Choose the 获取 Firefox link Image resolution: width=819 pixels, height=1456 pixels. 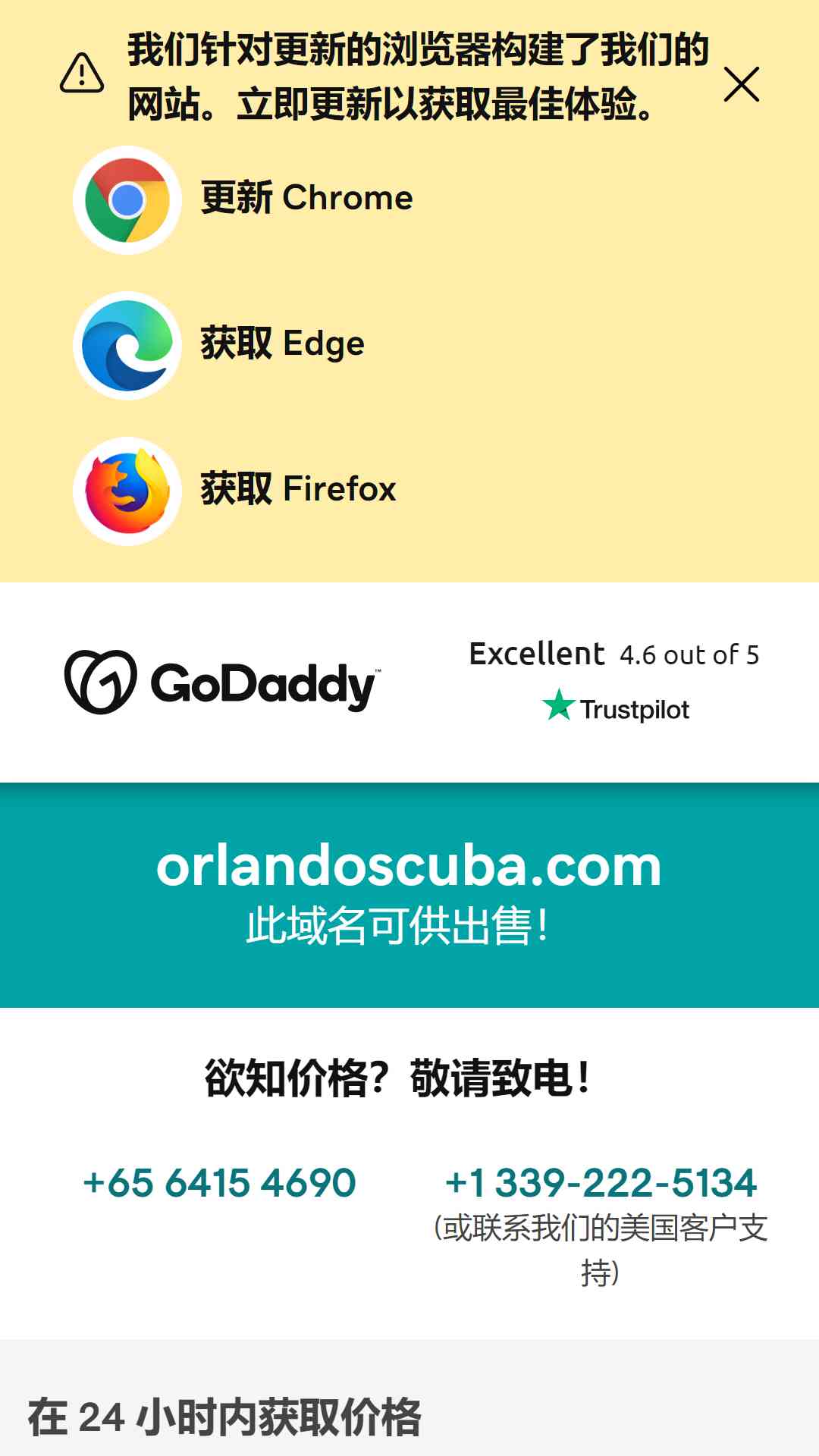pos(235,491)
